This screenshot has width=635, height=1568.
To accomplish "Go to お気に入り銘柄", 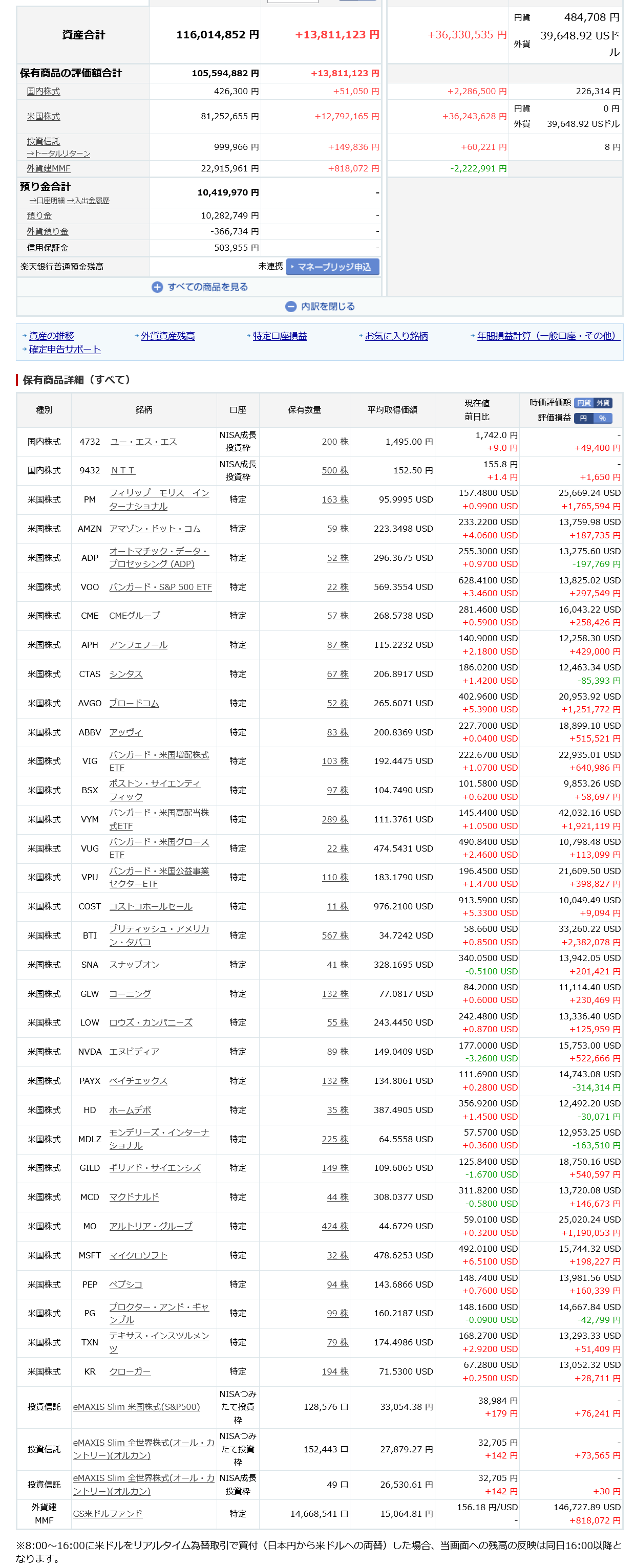I will pos(396,336).
